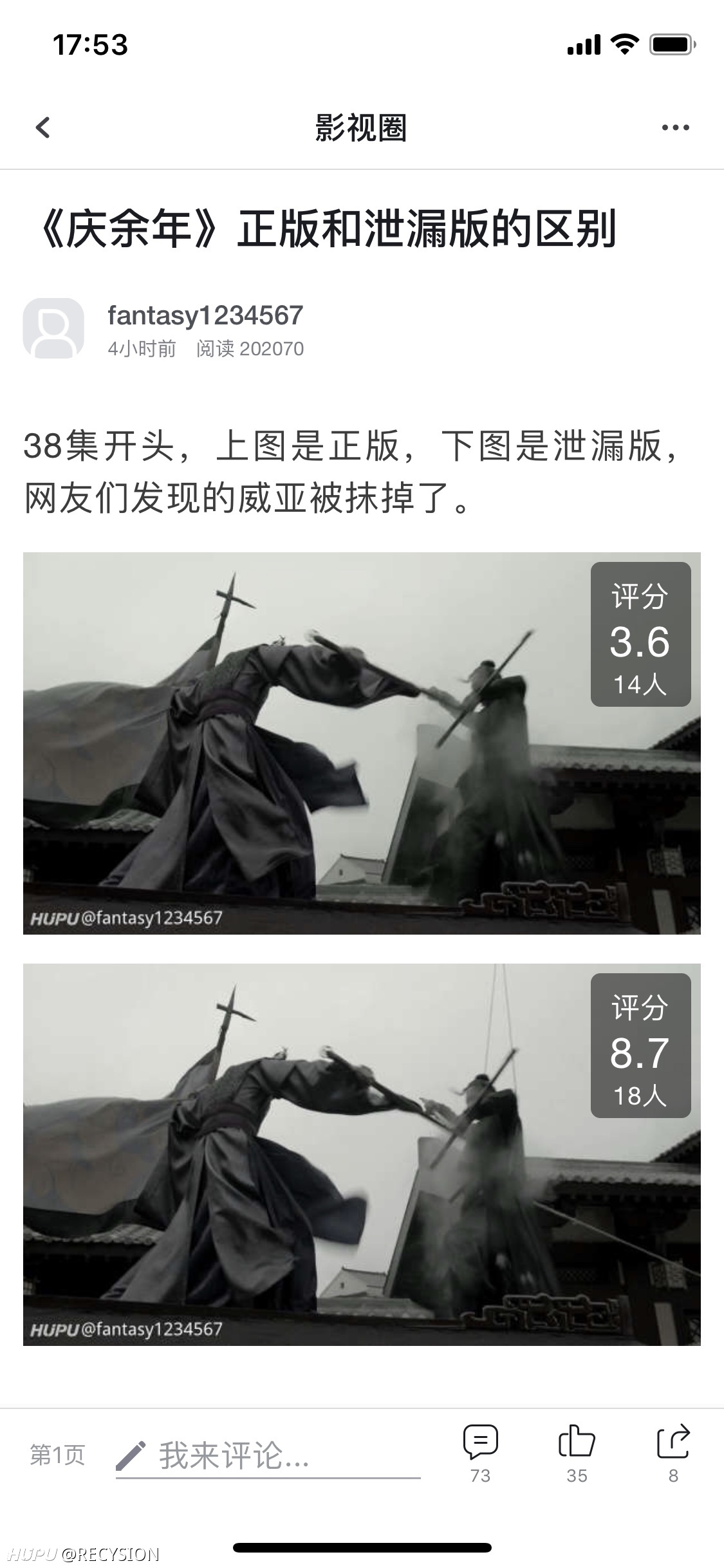Open the 影视圈 board title
The height and width of the screenshot is (1568, 724).
click(x=361, y=127)
